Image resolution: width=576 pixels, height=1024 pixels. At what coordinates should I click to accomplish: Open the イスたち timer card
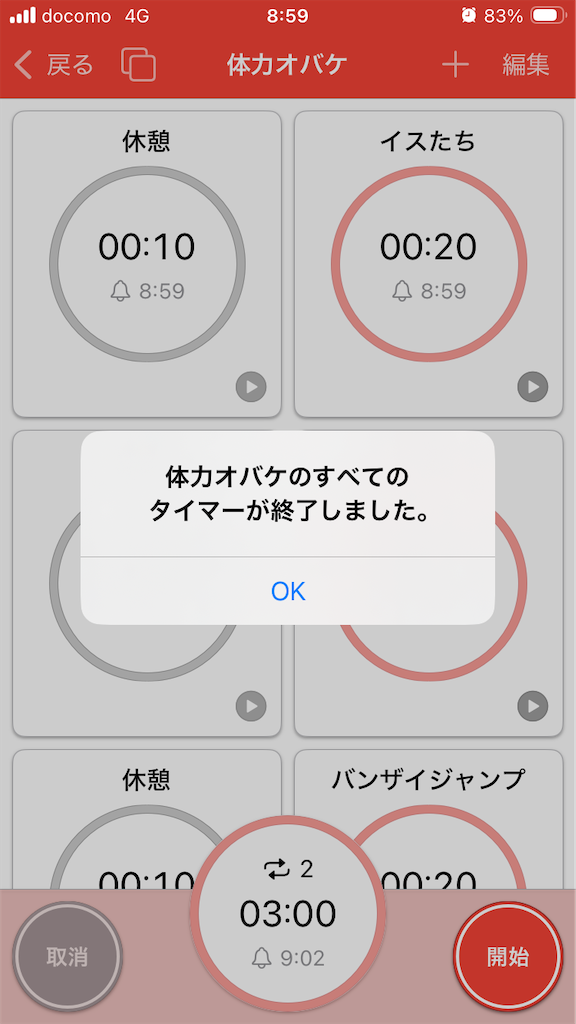tap(428, 264)
